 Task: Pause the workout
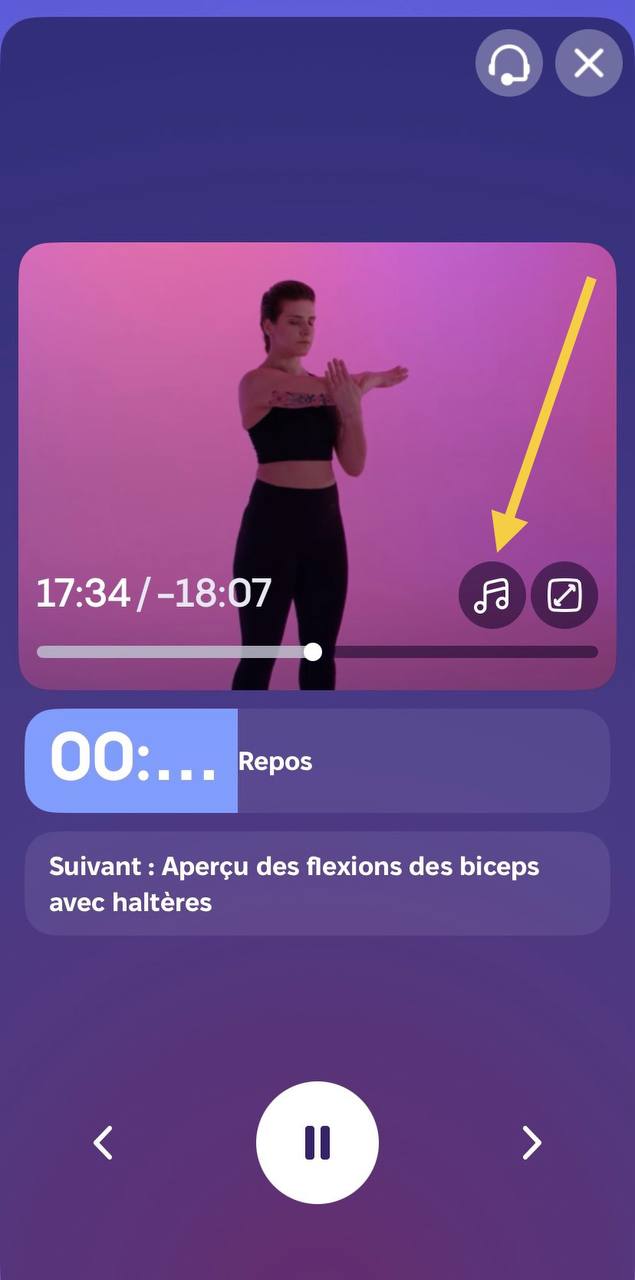317,1142
